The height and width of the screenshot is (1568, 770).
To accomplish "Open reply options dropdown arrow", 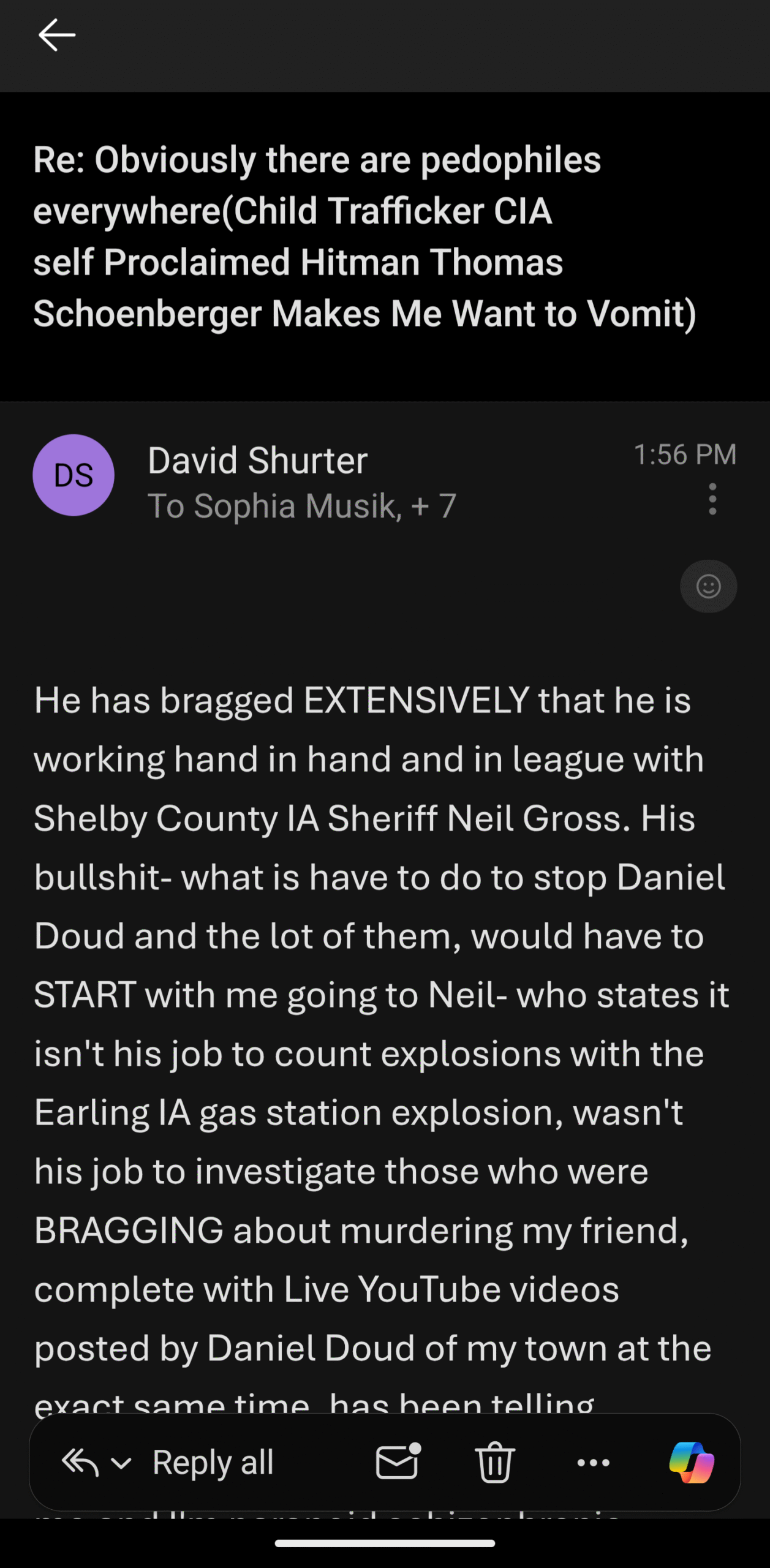I will pyautogui.click(x=121, y=1463).
